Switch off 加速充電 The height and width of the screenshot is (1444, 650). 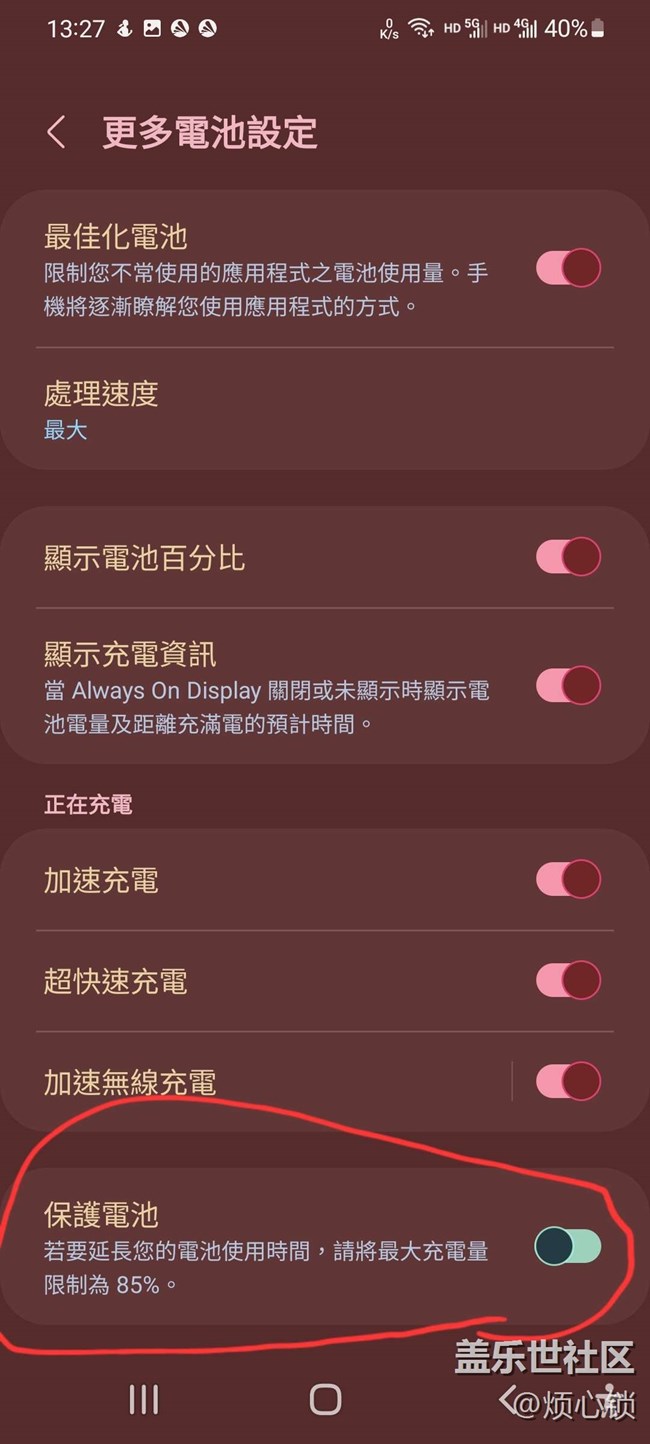(x=568, y=880)
